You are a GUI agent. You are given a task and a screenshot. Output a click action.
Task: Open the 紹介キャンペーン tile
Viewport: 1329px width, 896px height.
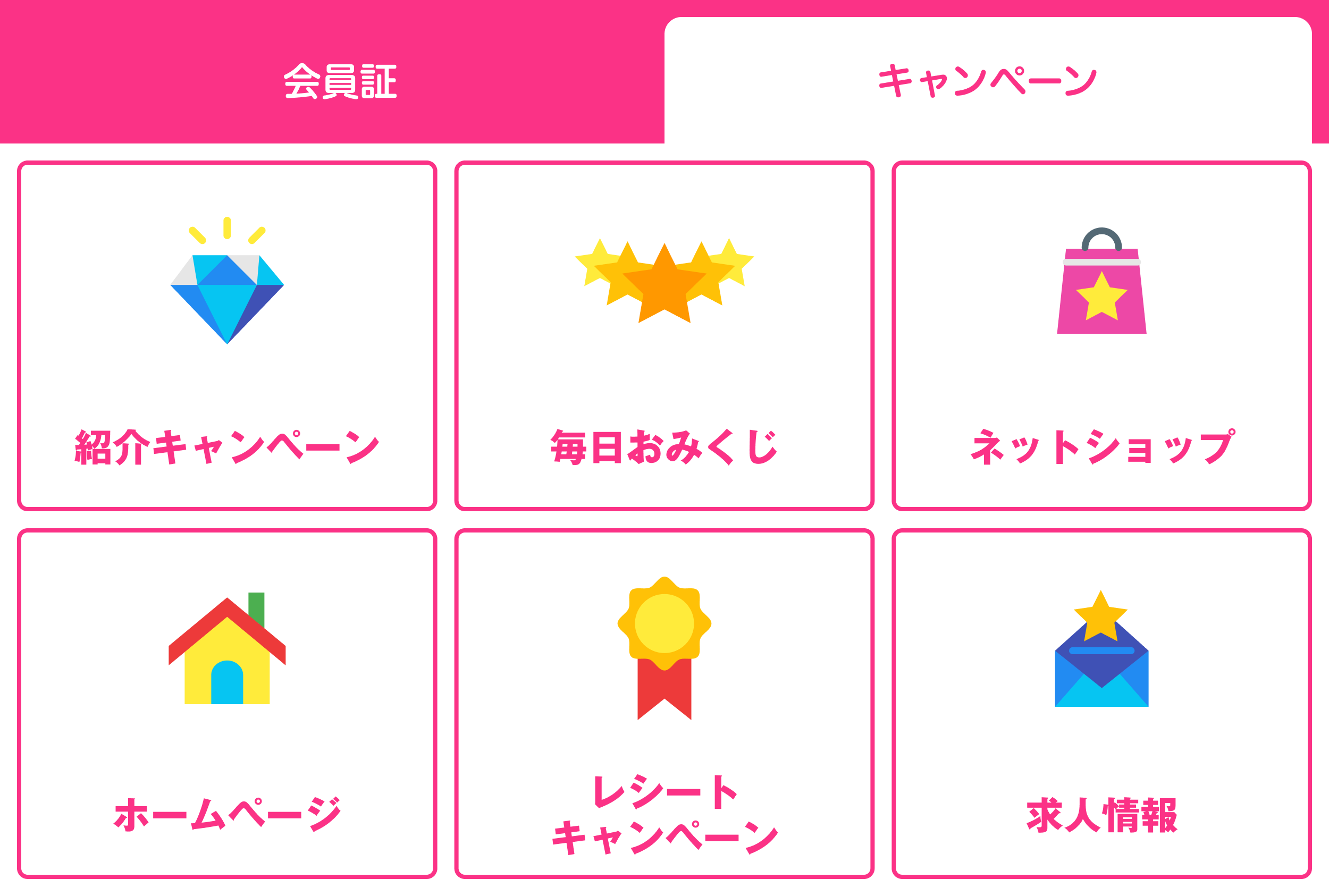227,335
